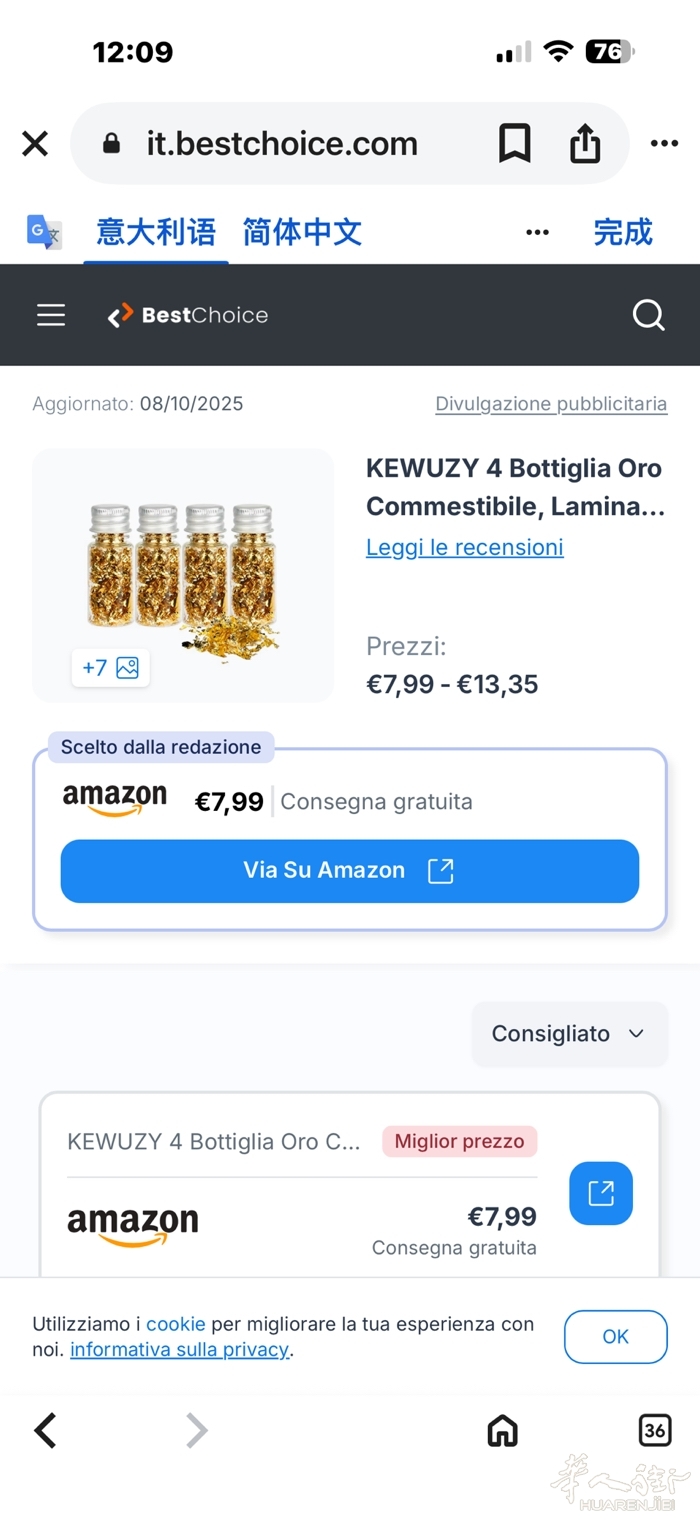The height and width of the screenshot is (1520, 700).
Task: Expand the Consigliato sort dropdown
Action: (569, 1034)
